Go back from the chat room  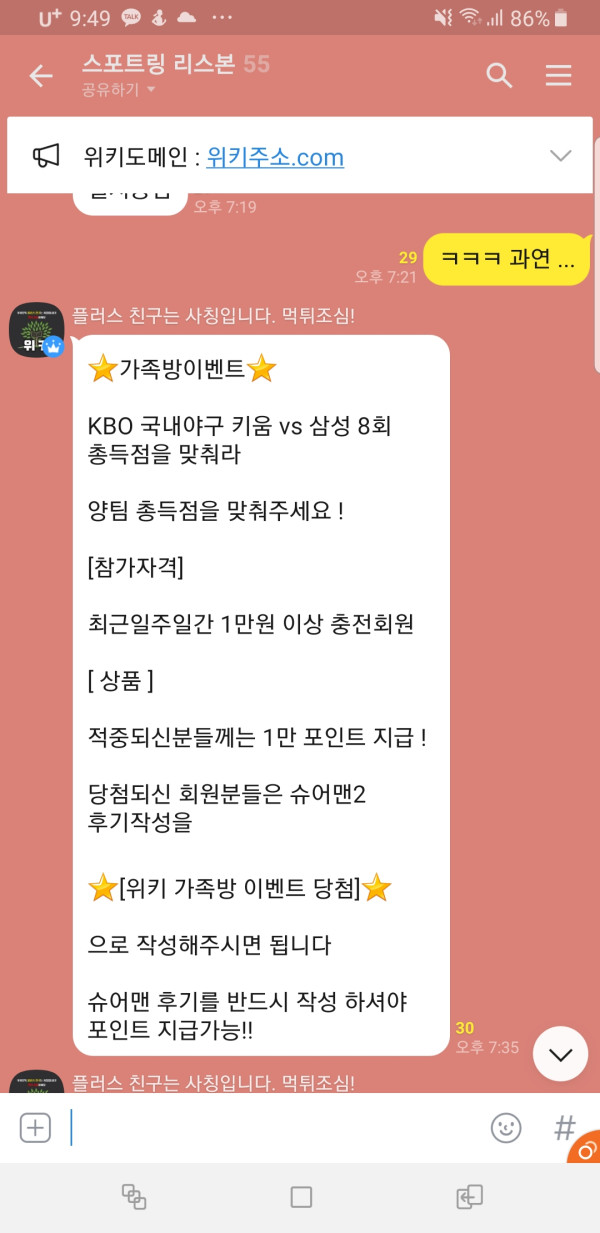pos(41,76)
